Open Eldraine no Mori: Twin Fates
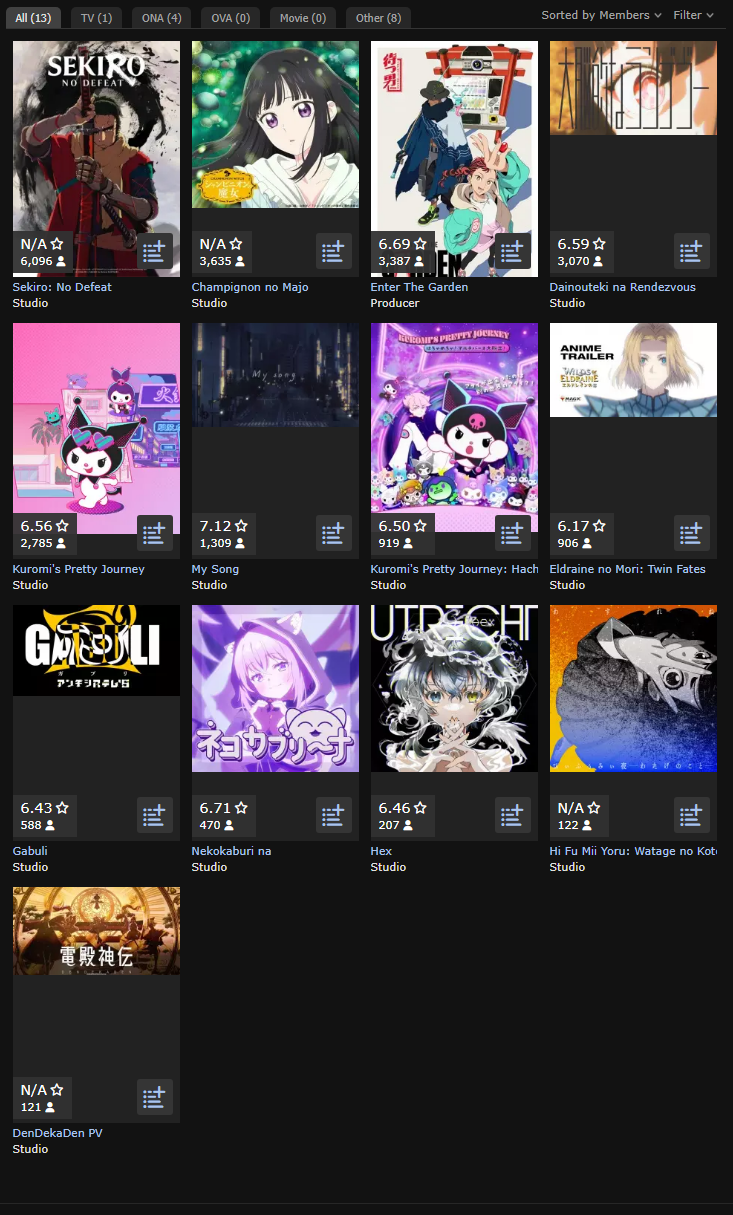The image size is (733, 1215). pyautogui.click(x=627, y=569)
